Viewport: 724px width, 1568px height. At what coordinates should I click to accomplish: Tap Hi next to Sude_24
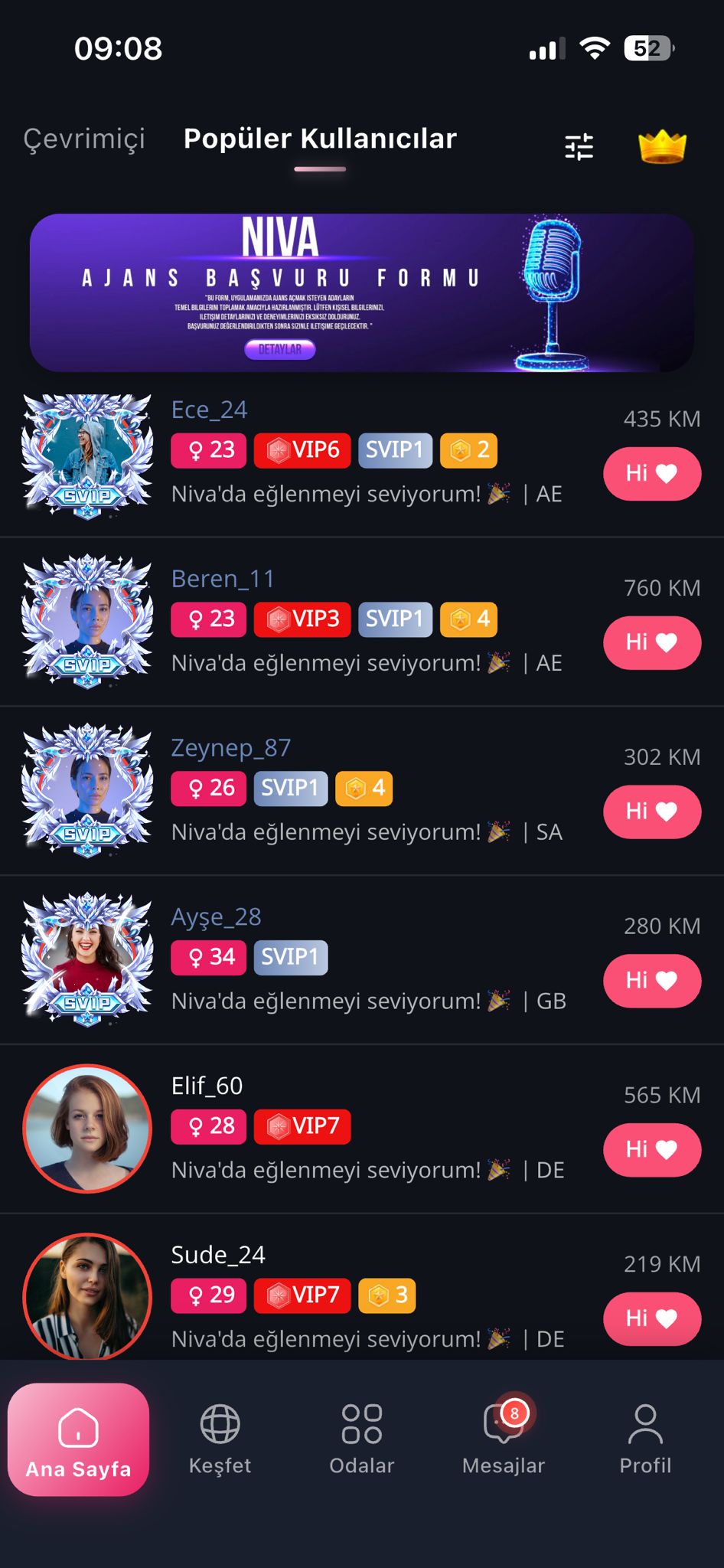(652, 1318)
